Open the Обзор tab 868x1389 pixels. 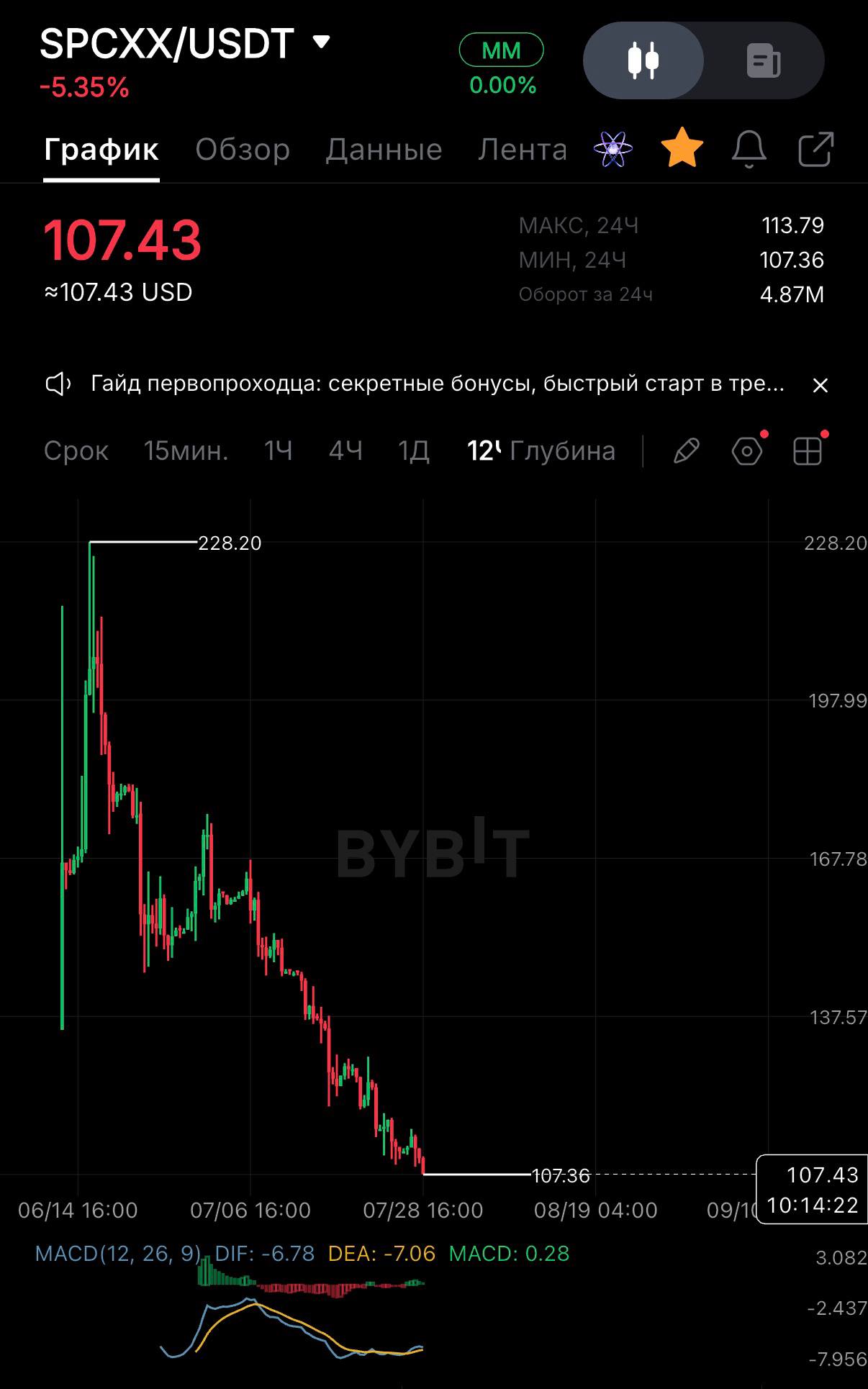click(243, 150)
